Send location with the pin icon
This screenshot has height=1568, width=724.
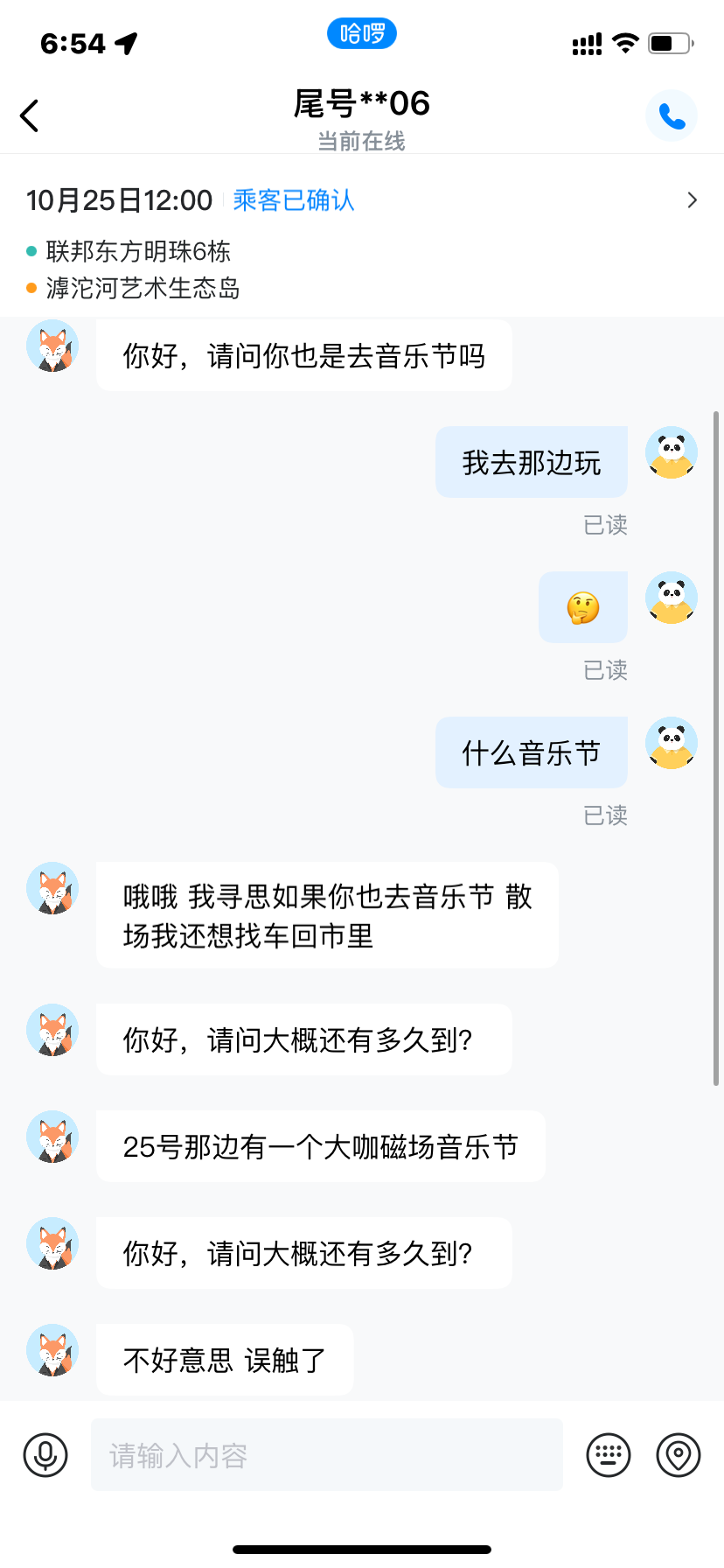click(679, 1455)
